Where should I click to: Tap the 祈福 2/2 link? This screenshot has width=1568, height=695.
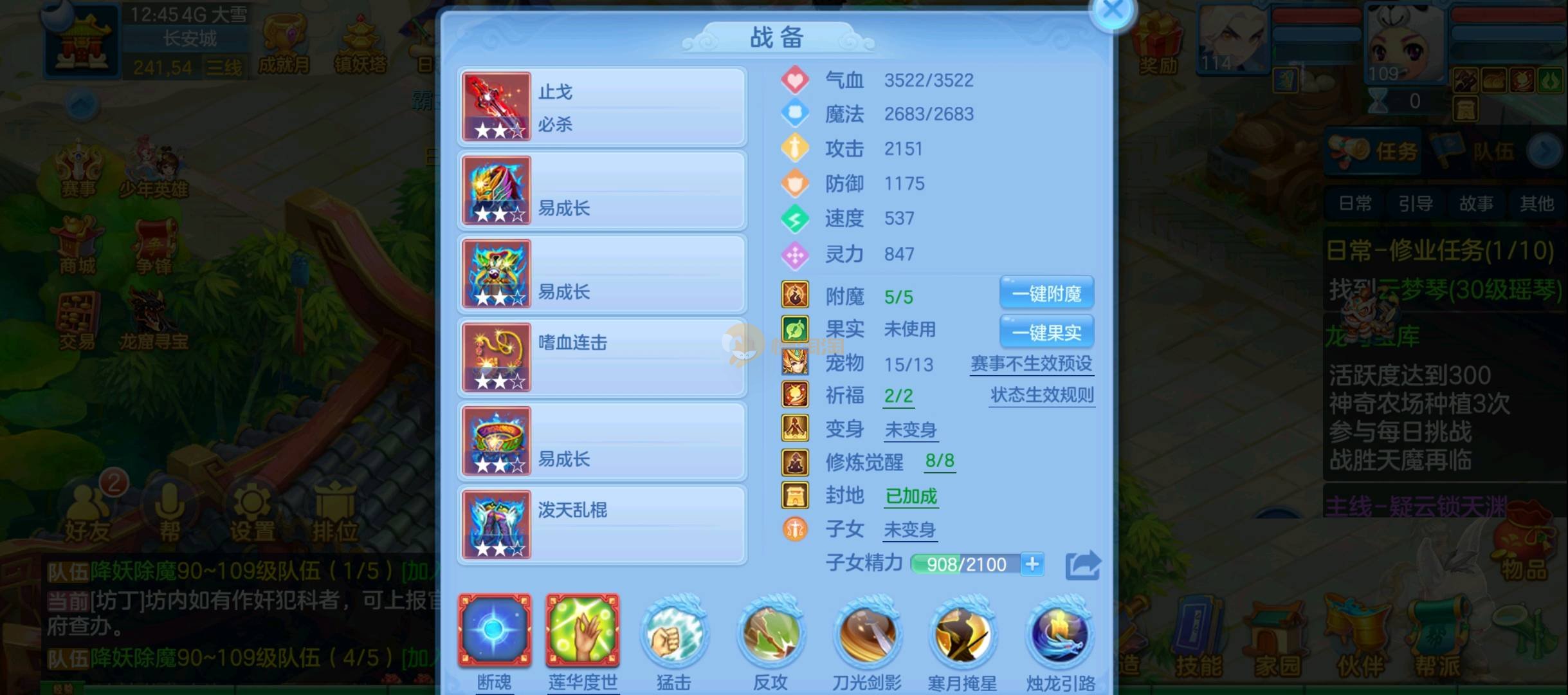pyautogui.click(x=898, y=396)
